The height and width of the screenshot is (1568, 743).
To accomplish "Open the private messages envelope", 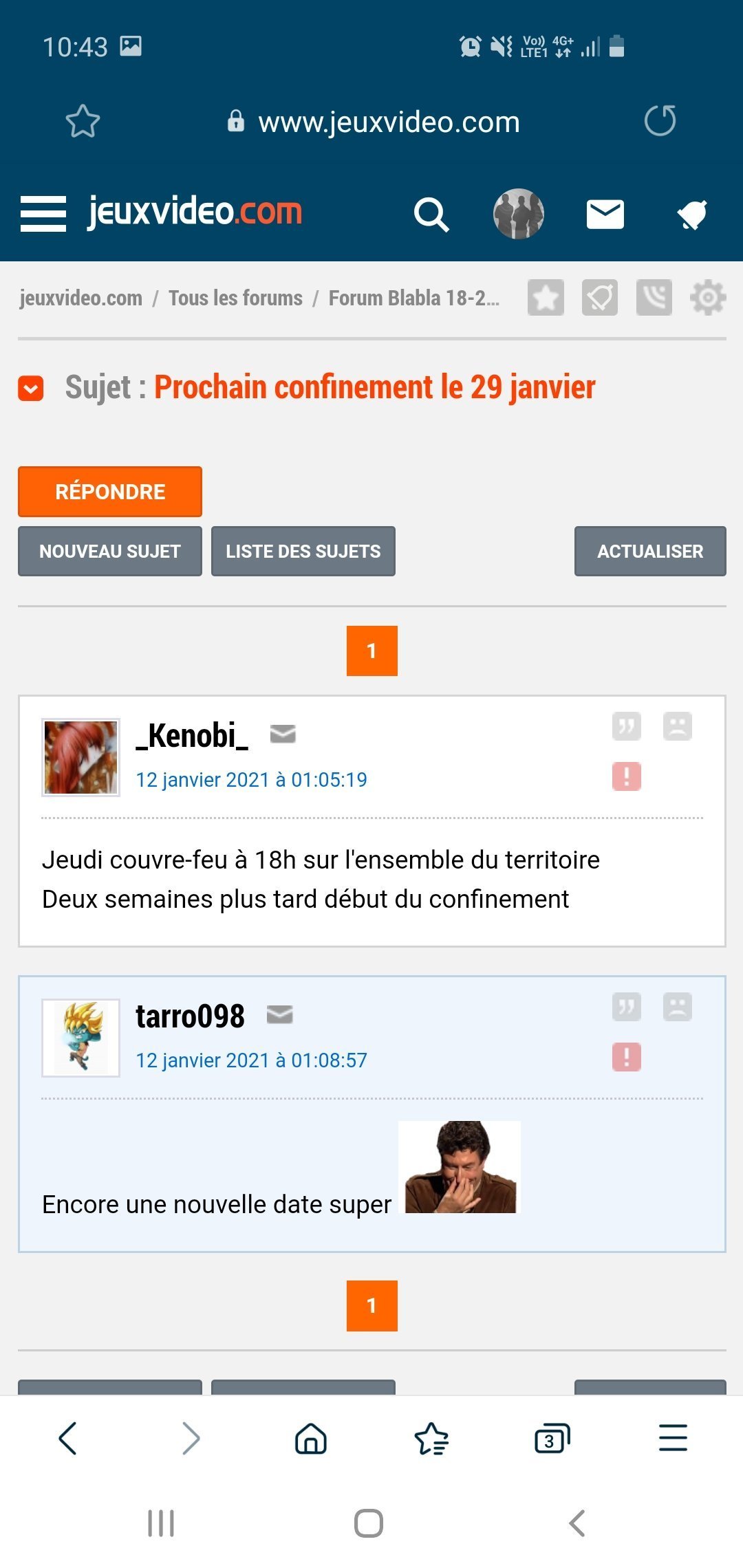I will 605,215.
